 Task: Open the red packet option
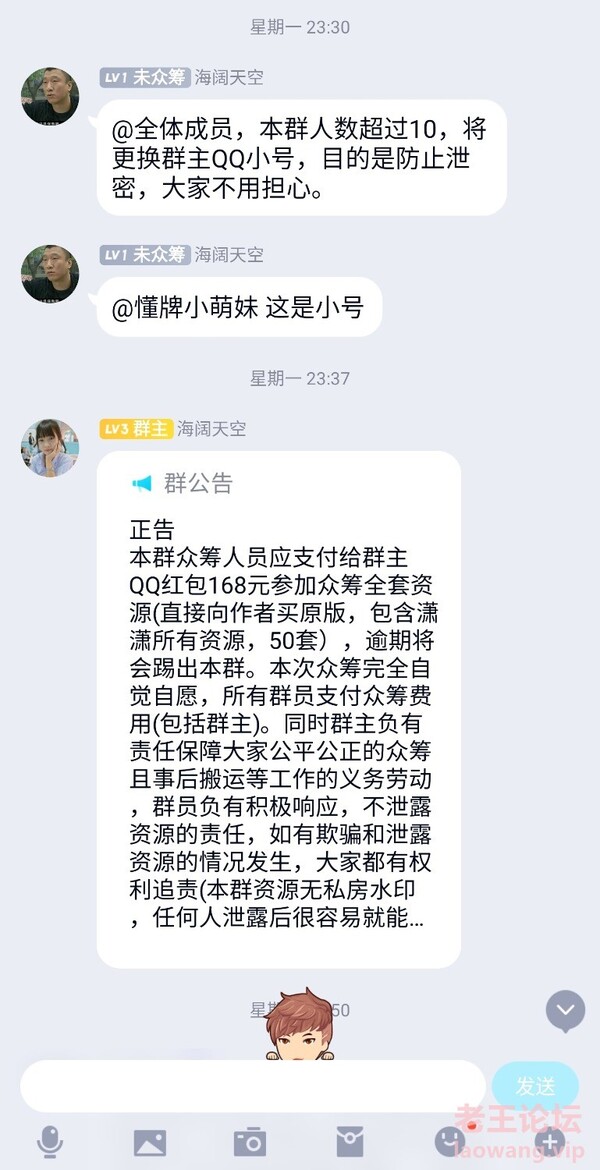coord(350,1141)
